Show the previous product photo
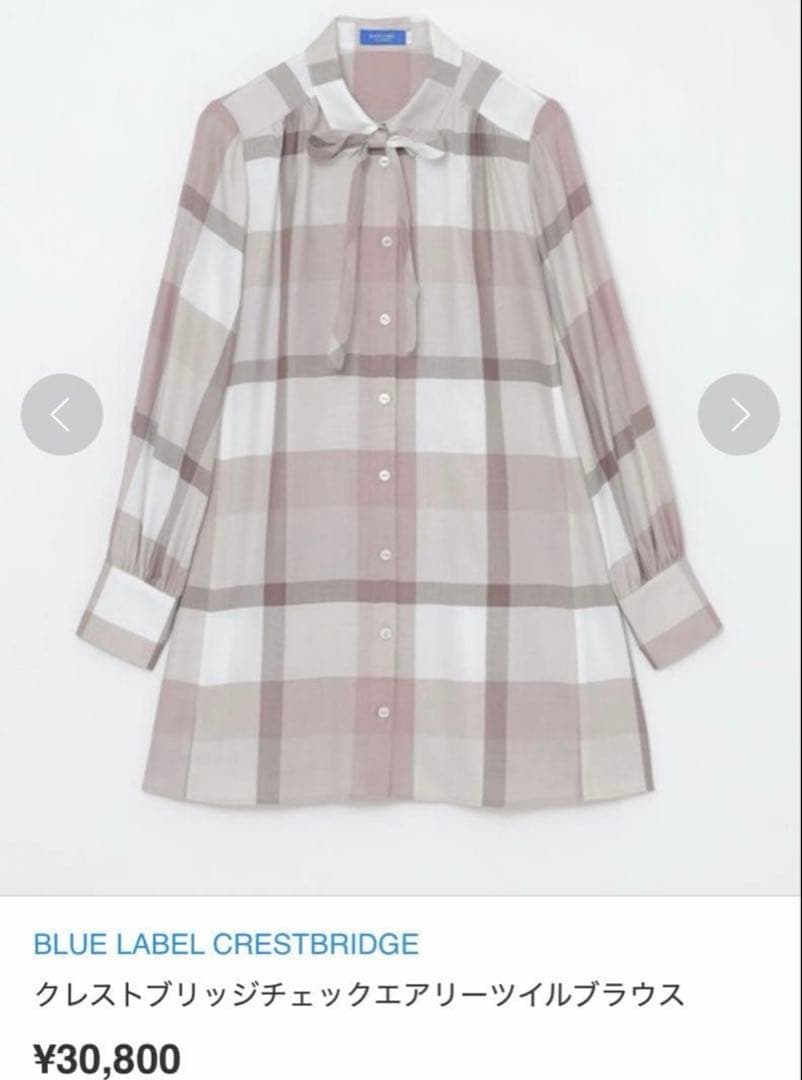 pos(61,414)
